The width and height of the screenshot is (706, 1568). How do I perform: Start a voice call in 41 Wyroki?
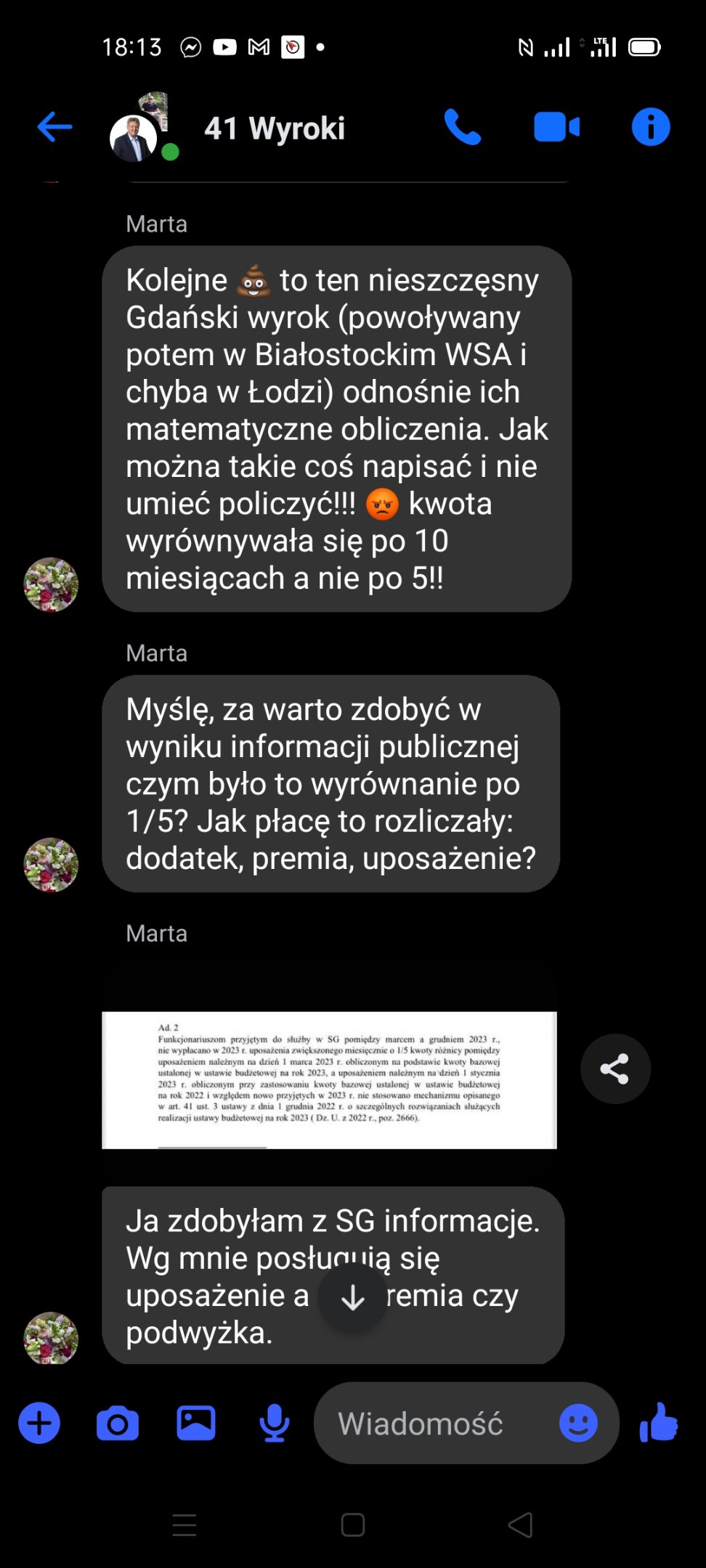(x=463, y=128)
